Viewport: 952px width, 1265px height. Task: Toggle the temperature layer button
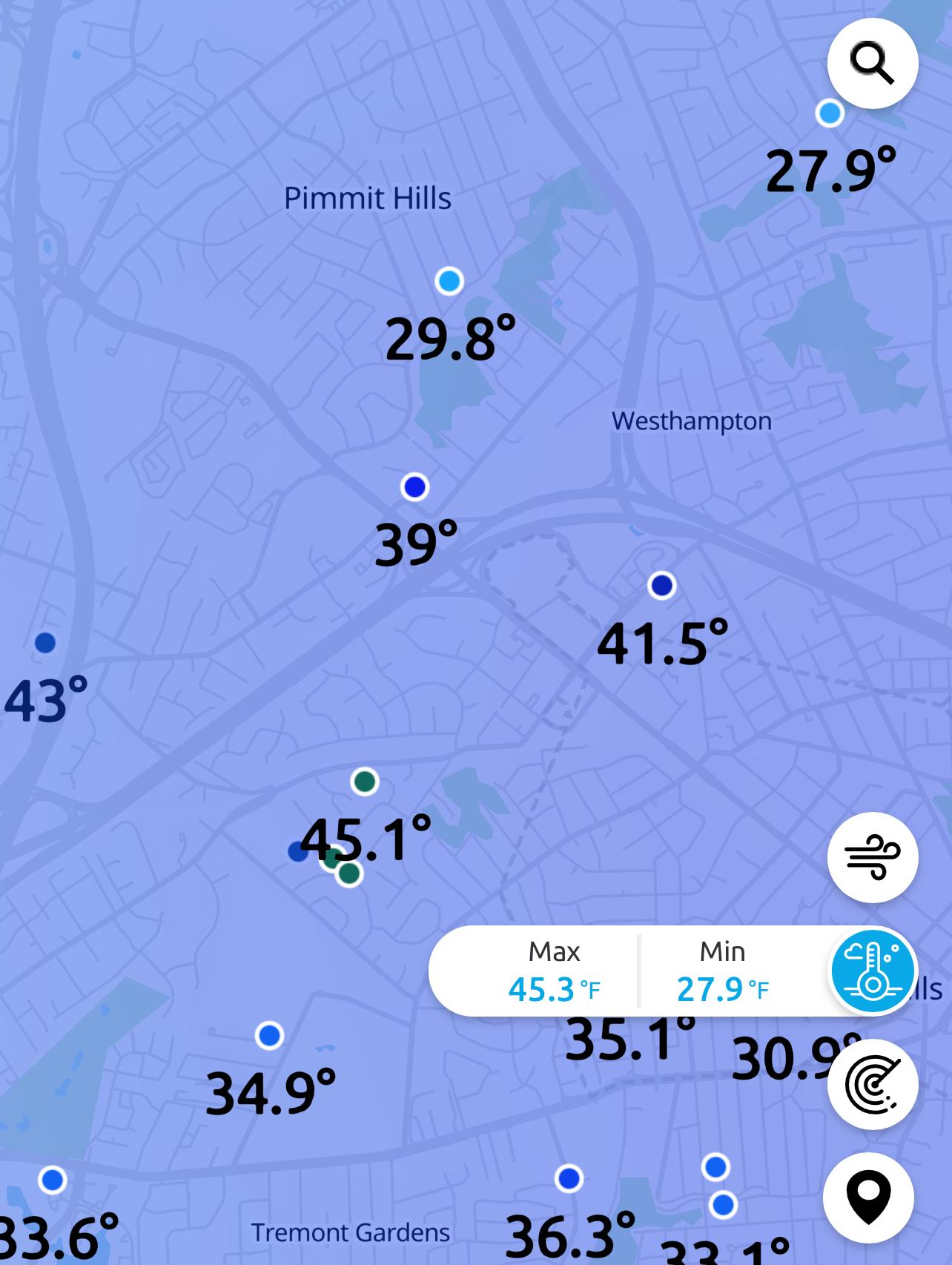coord(873,971)
